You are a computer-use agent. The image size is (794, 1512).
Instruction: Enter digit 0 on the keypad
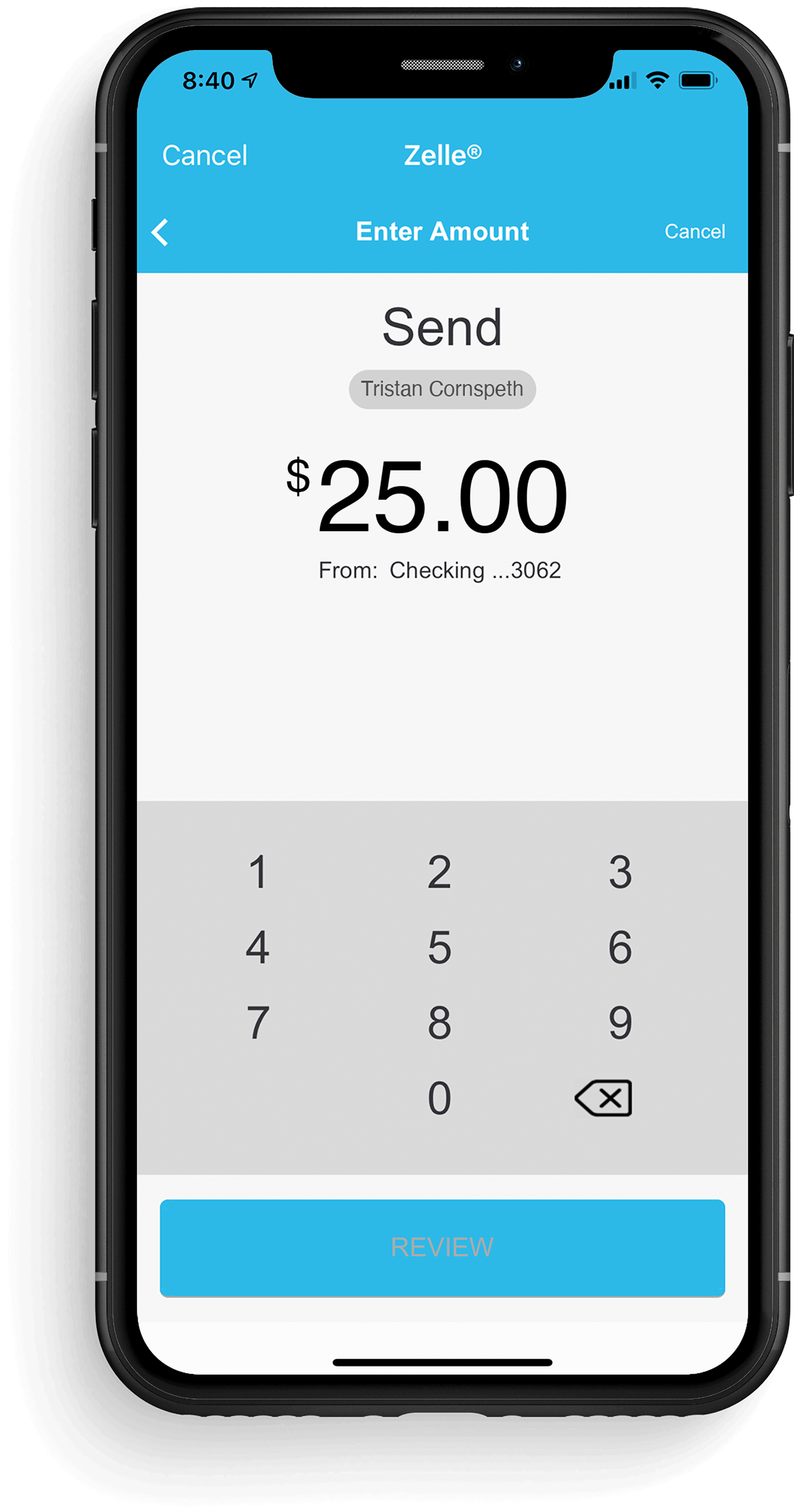click(440, 1098)
